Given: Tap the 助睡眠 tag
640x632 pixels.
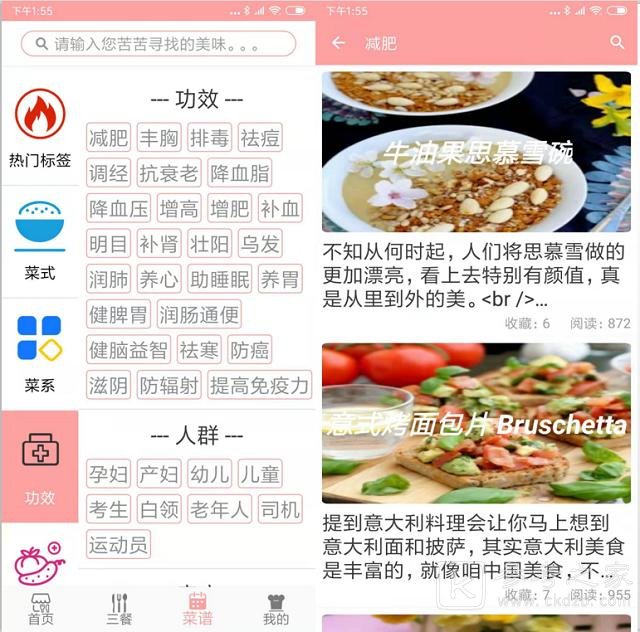Looking at the screenshot, I should 220,279.
